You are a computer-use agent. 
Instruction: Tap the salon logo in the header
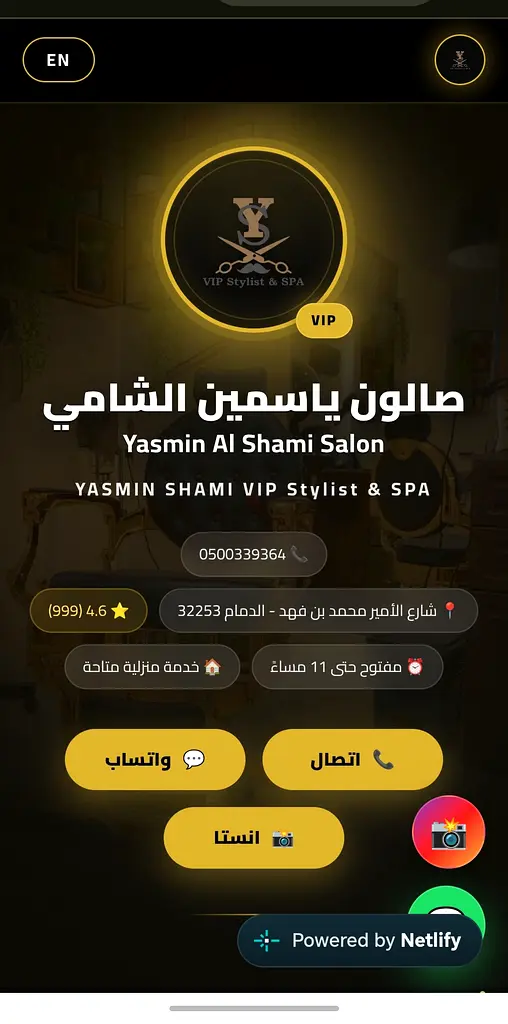click(x=460, y=60)
